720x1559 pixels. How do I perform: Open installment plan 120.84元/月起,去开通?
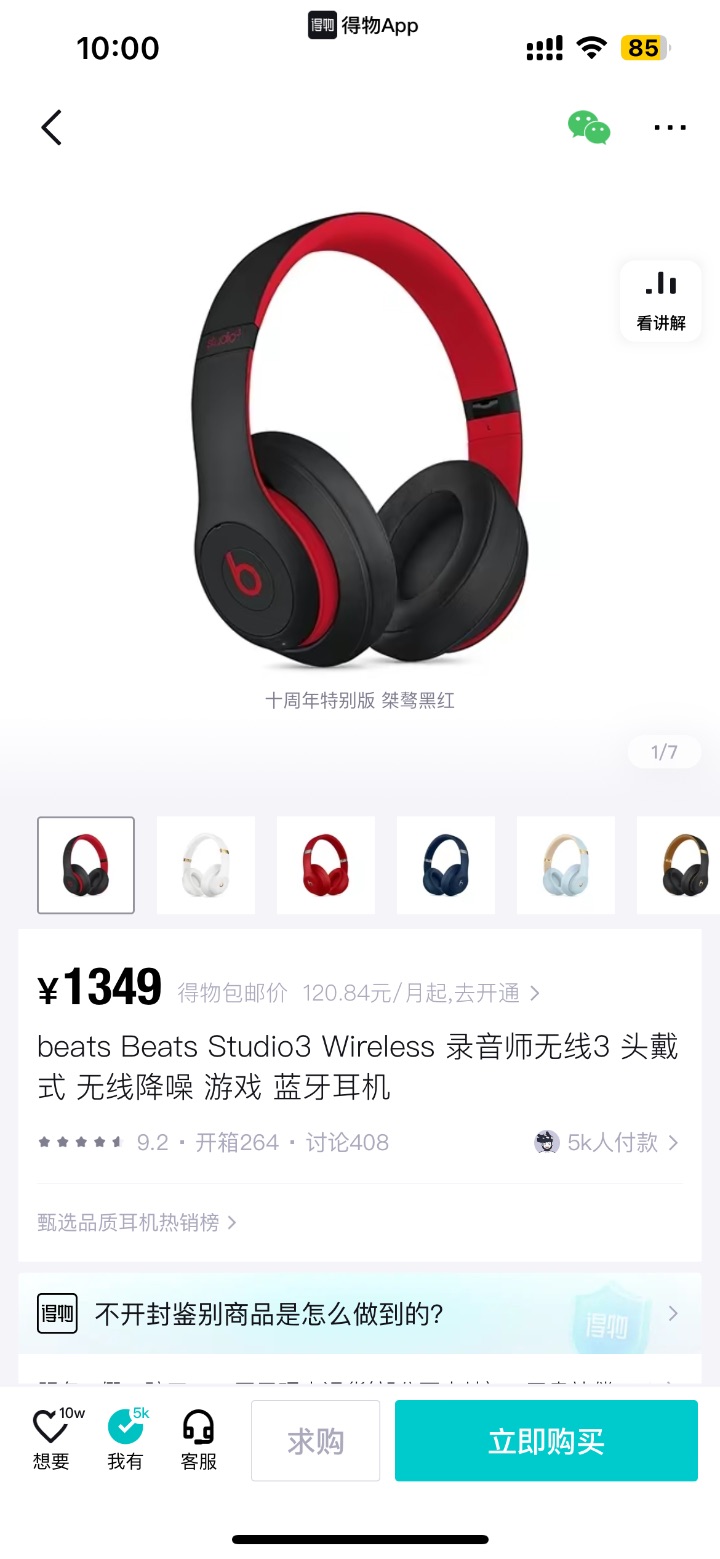420,993
